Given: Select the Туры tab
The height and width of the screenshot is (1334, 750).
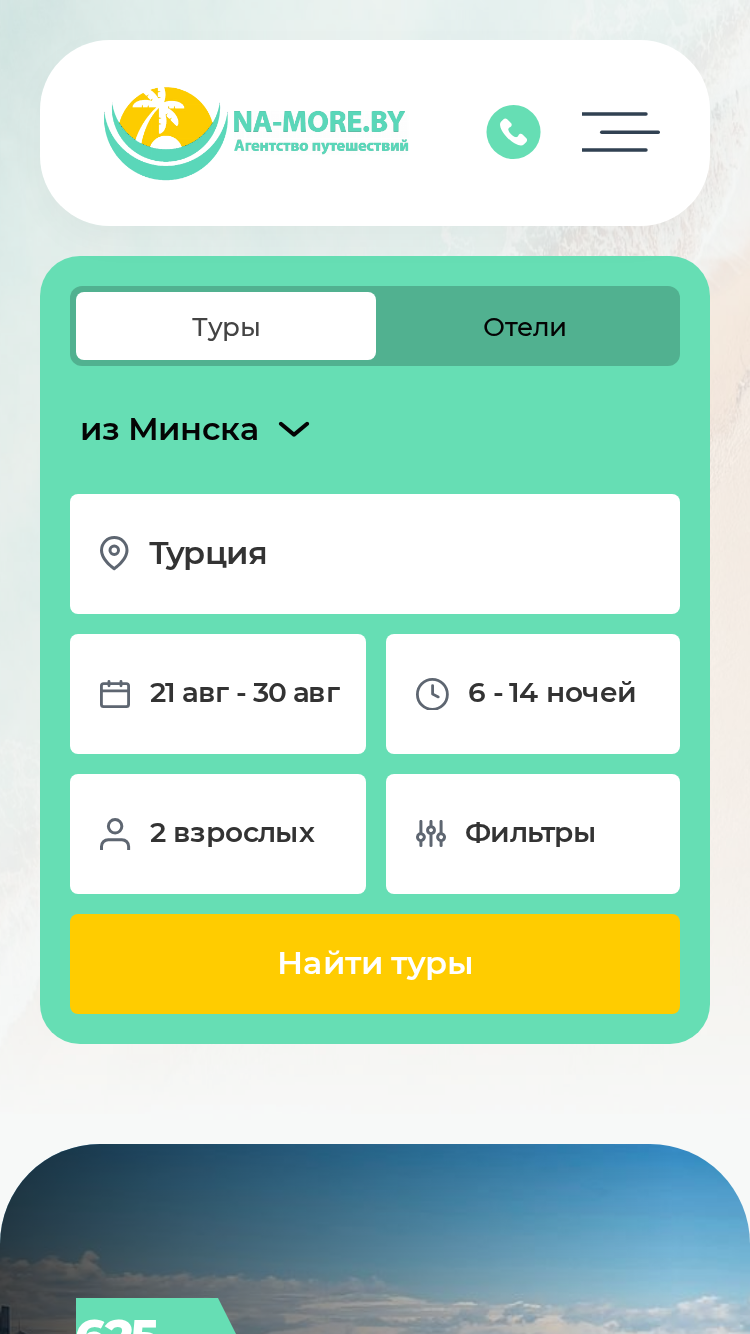Looking at the screenshot, I should [x=226, y=326].
